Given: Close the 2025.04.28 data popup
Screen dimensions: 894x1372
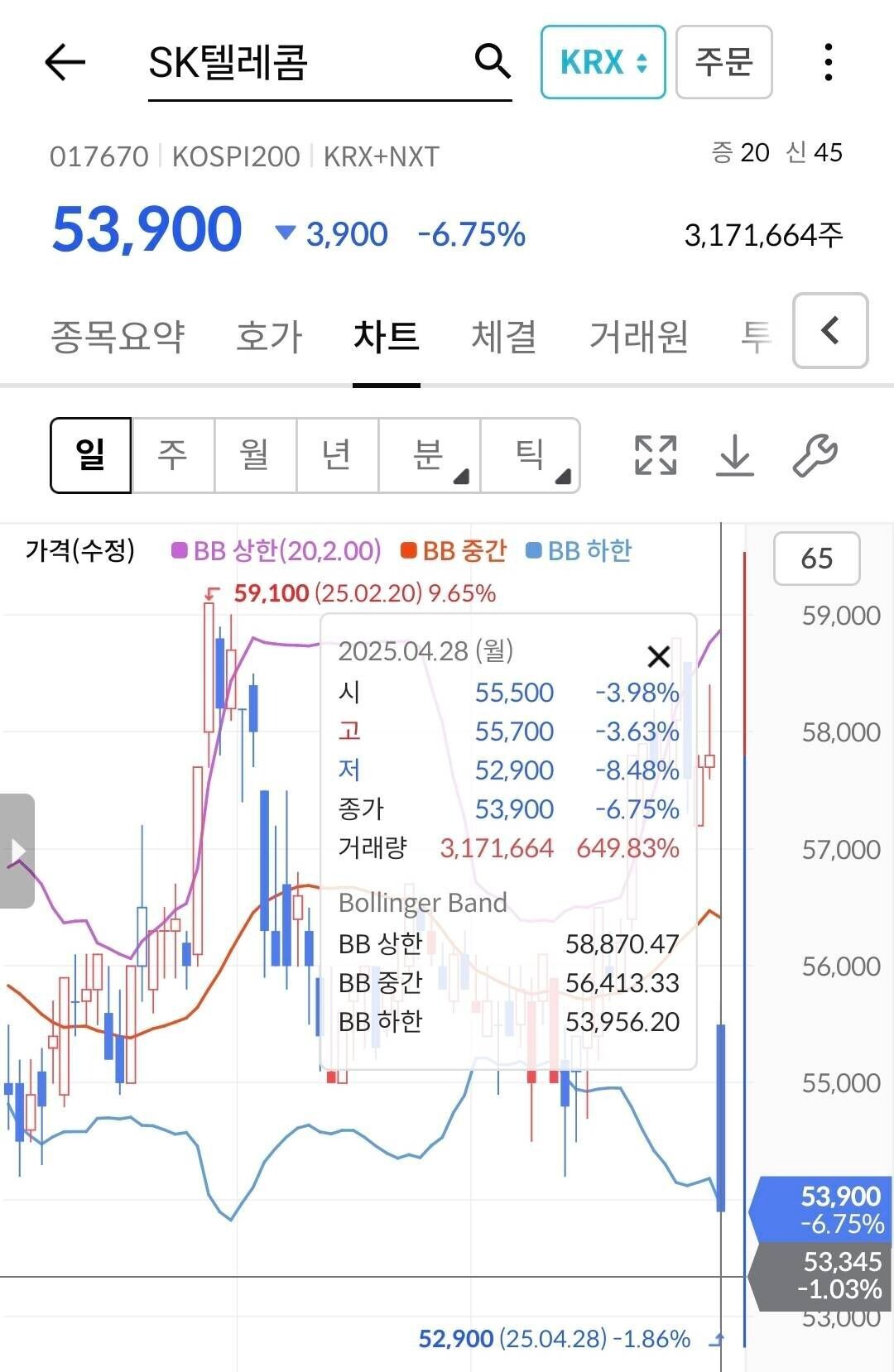Looking at the screenshot, I should (658, 656).
